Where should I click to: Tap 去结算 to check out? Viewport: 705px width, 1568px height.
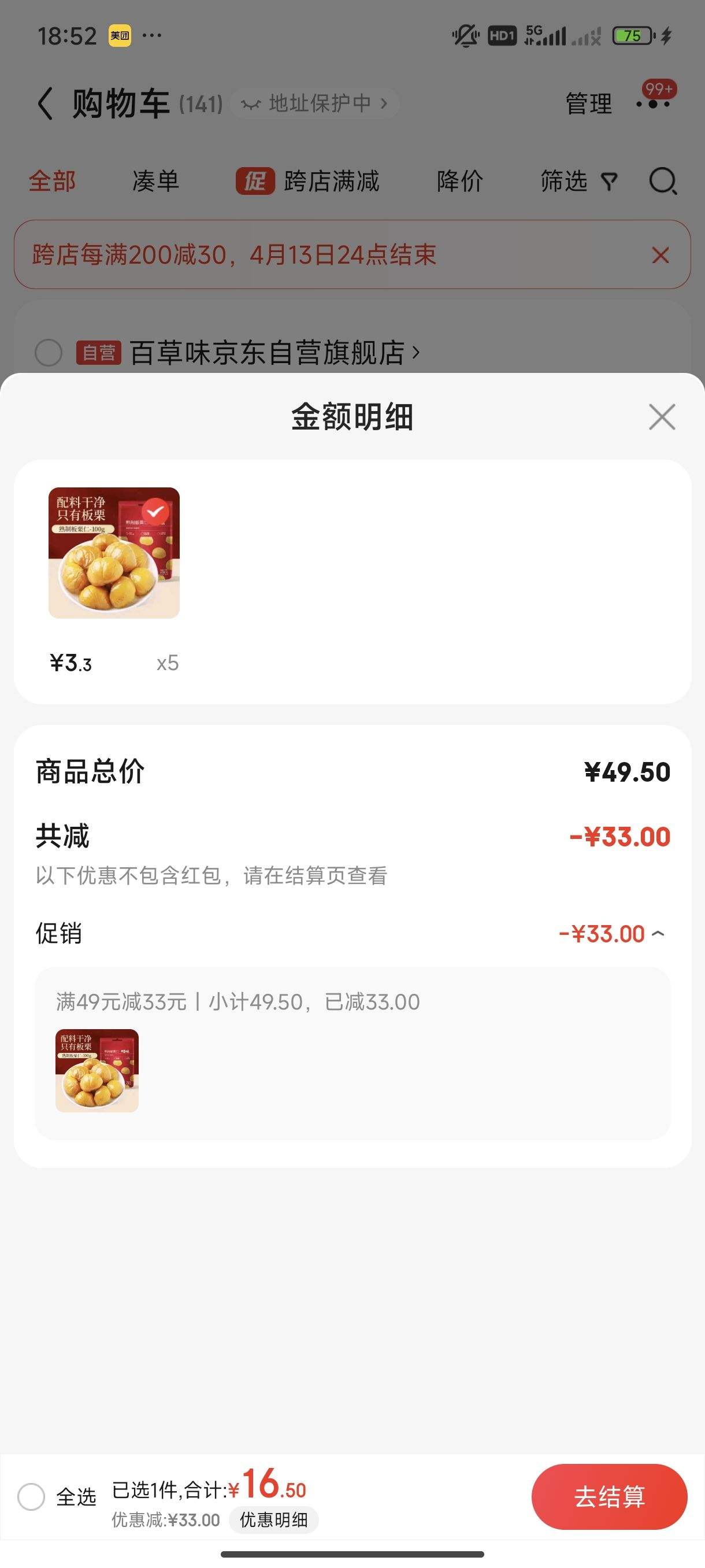pyautogui.click(x=609, y=1497)
